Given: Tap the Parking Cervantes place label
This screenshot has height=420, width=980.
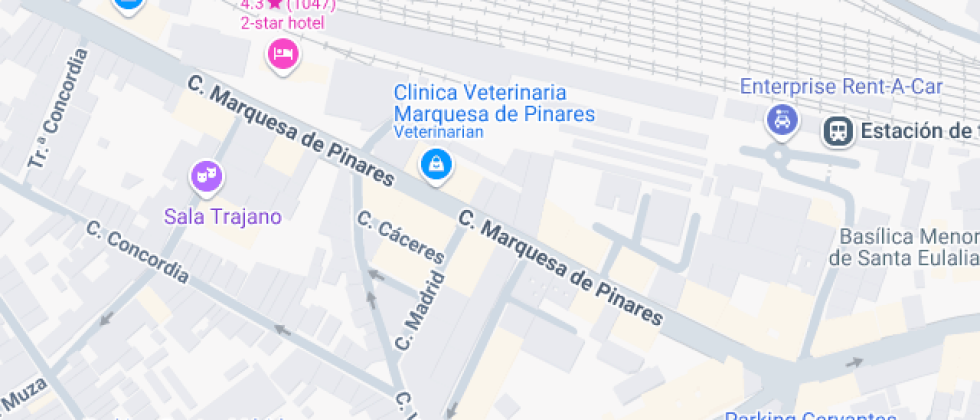Looking at the screenshot, I should (811, 416).
